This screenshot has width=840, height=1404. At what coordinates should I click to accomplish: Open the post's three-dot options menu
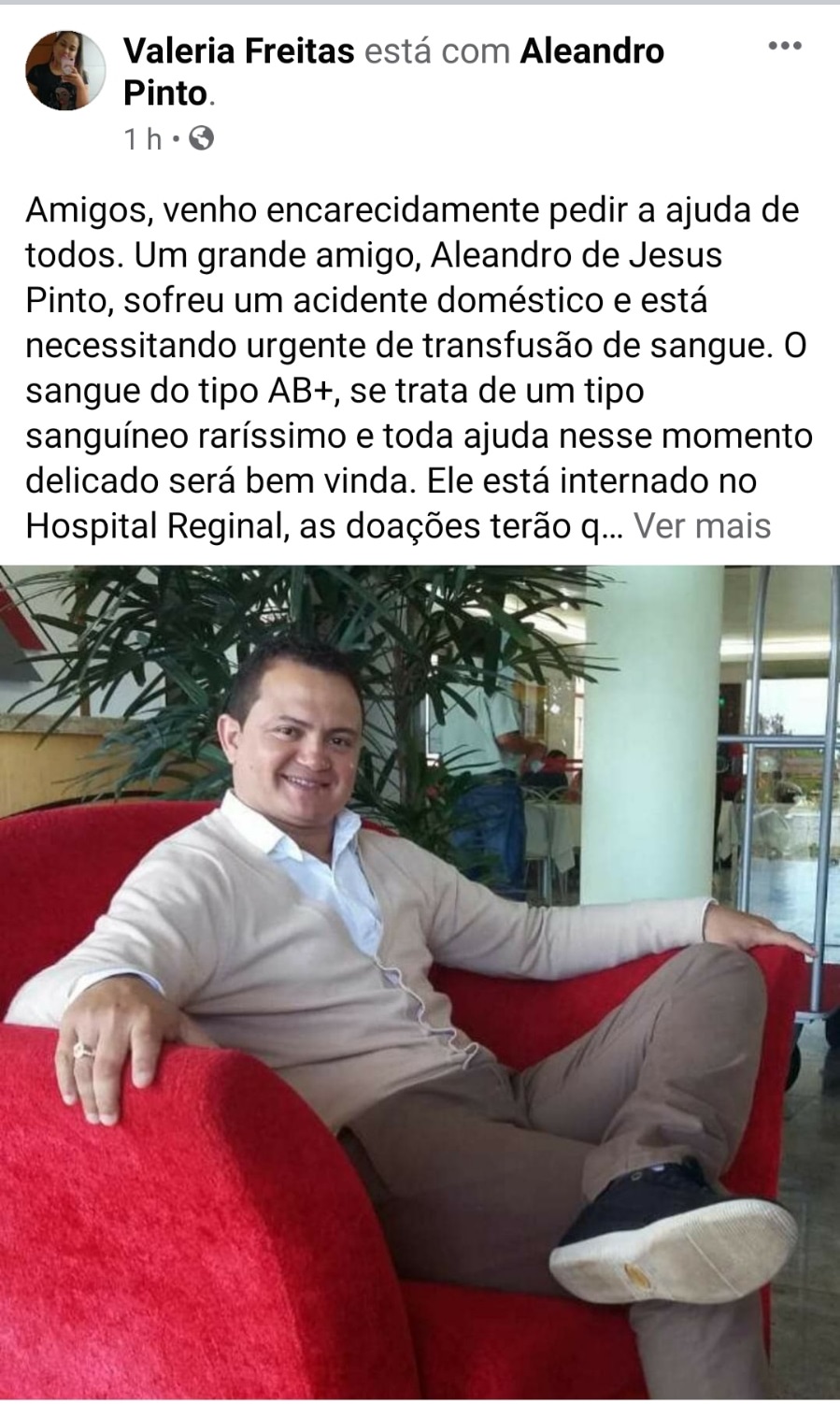tap(785, 46)
